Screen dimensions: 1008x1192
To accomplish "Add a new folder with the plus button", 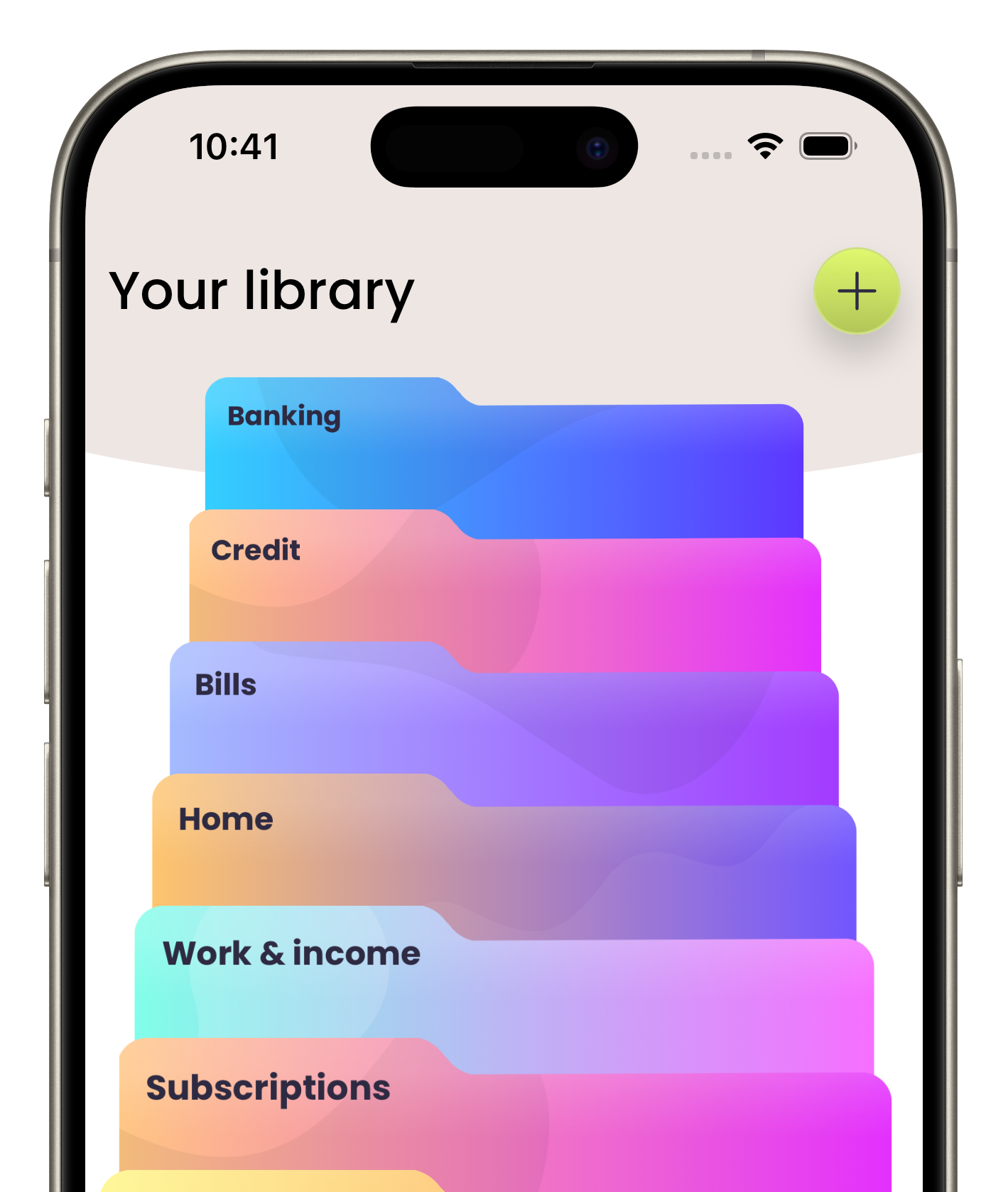I will [857, 291].
